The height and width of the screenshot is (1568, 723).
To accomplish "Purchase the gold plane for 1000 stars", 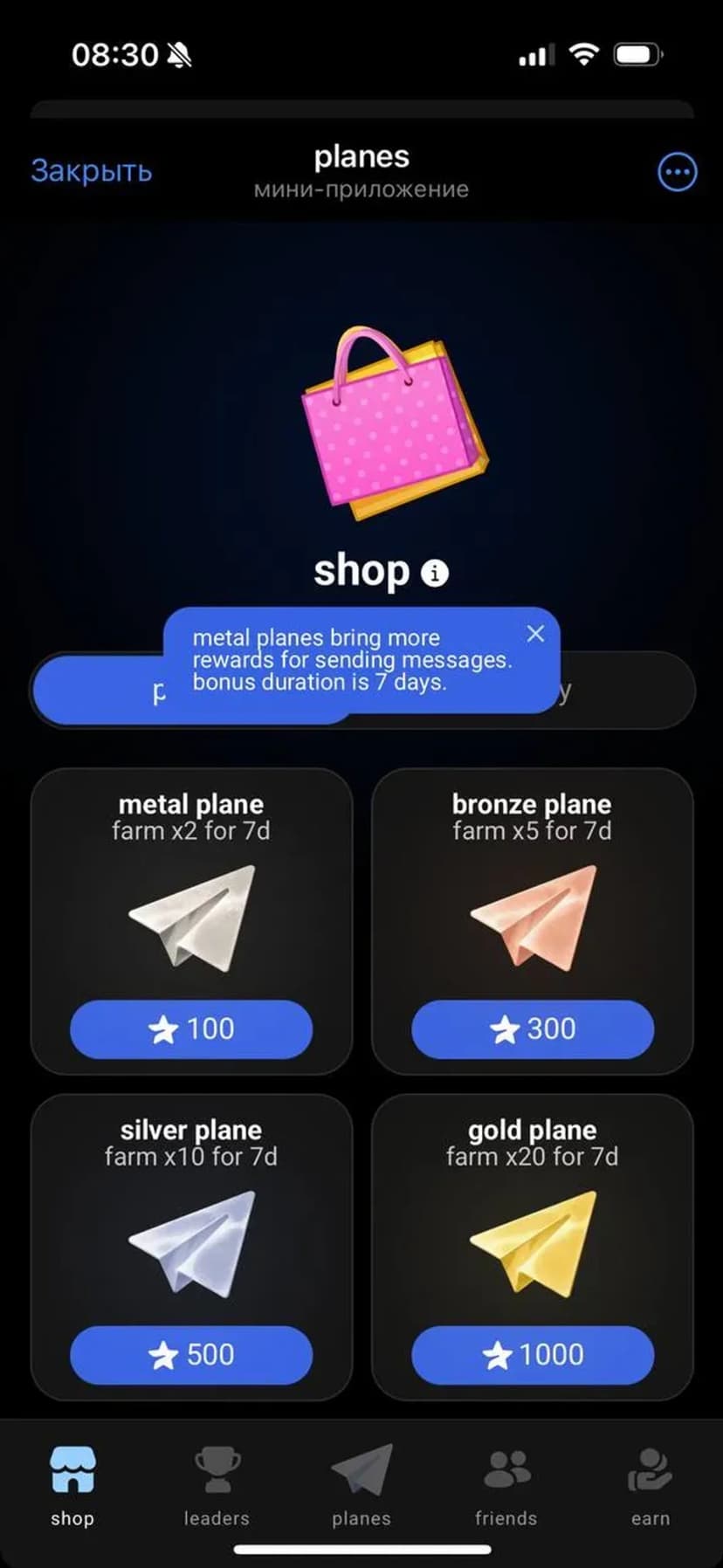I will [x=532, y=1355].
